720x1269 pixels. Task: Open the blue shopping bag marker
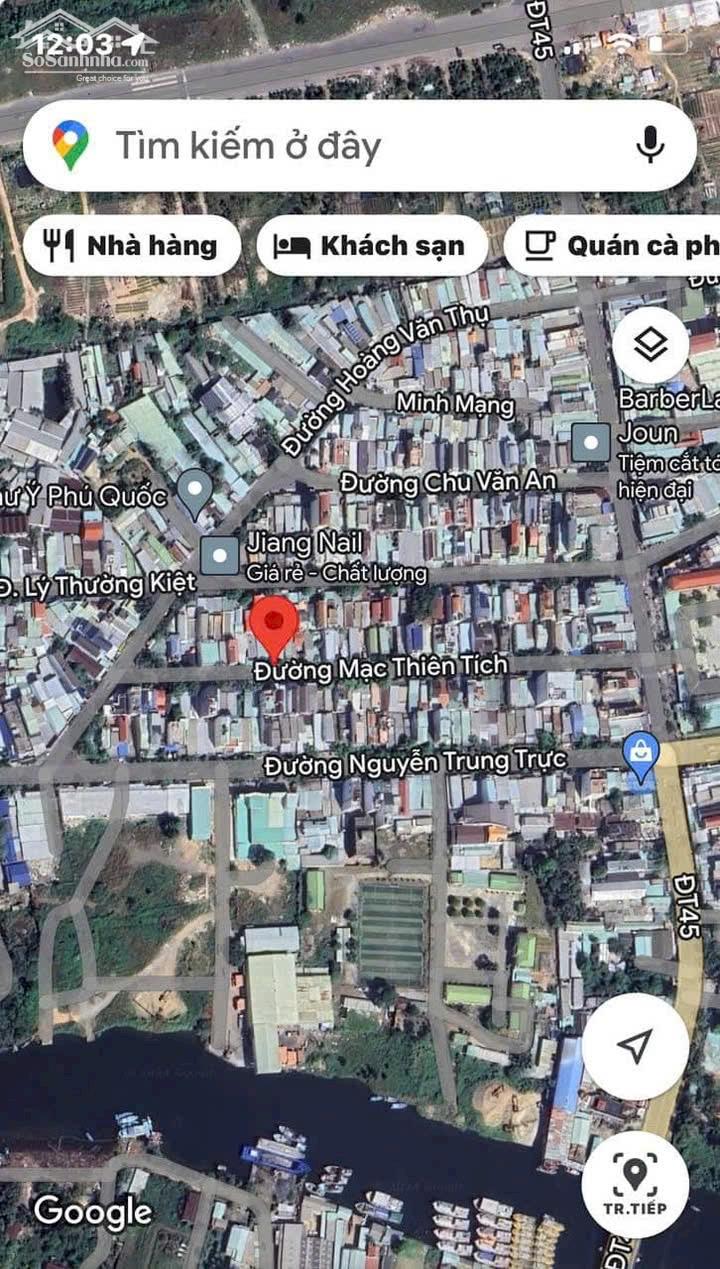[639, 754]
